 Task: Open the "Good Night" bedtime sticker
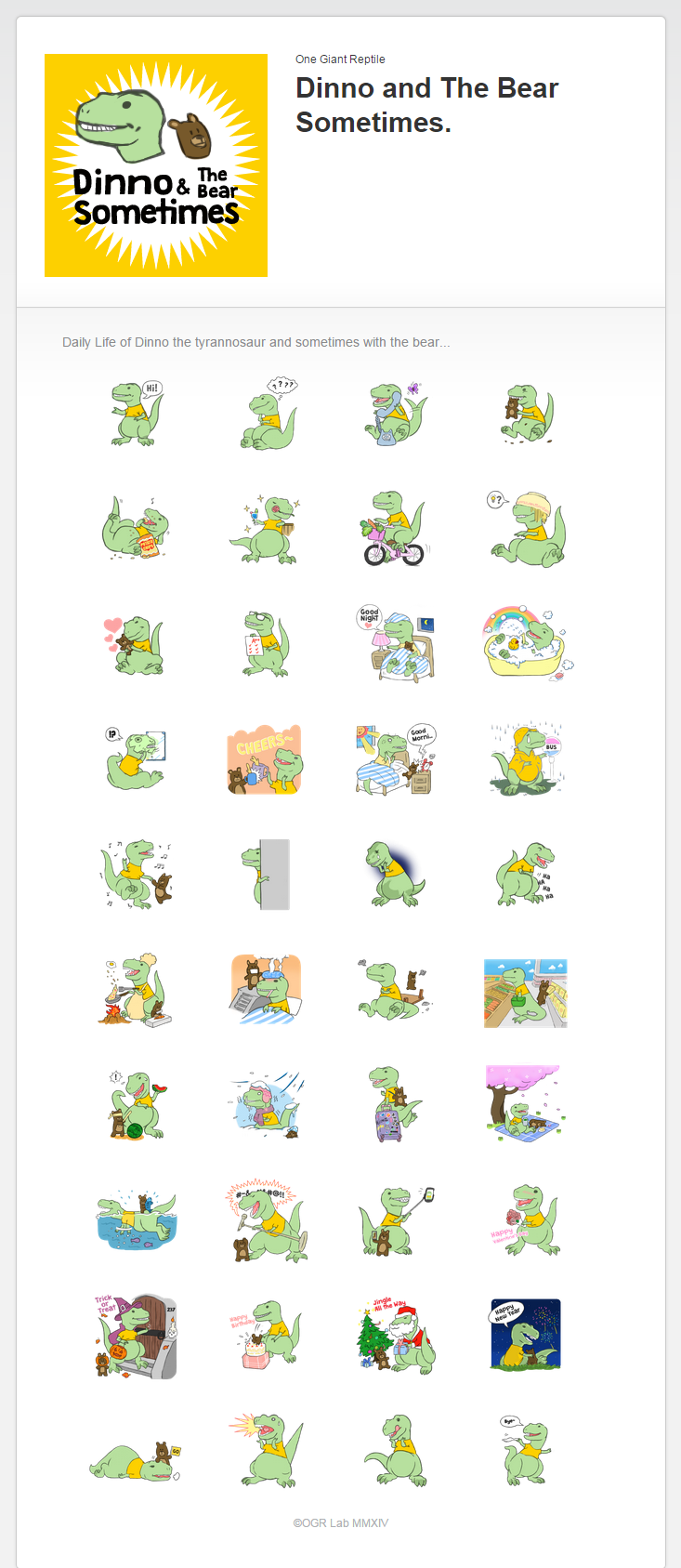(x=396, y=644)
